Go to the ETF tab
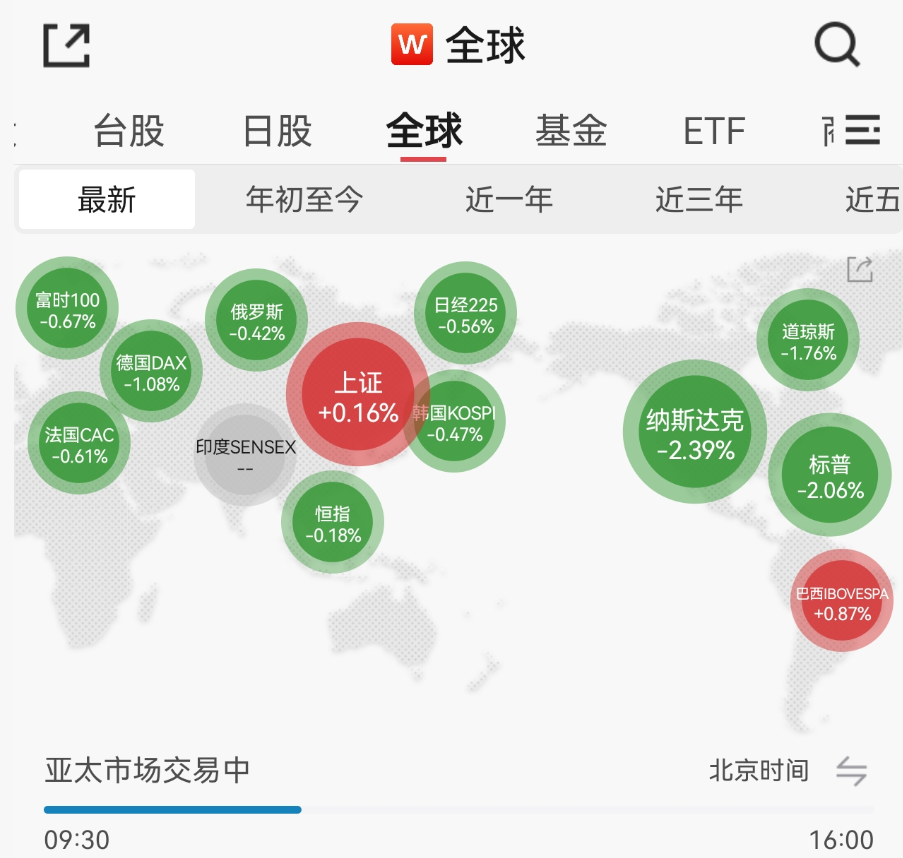903x858 pixels. (714, 131)
